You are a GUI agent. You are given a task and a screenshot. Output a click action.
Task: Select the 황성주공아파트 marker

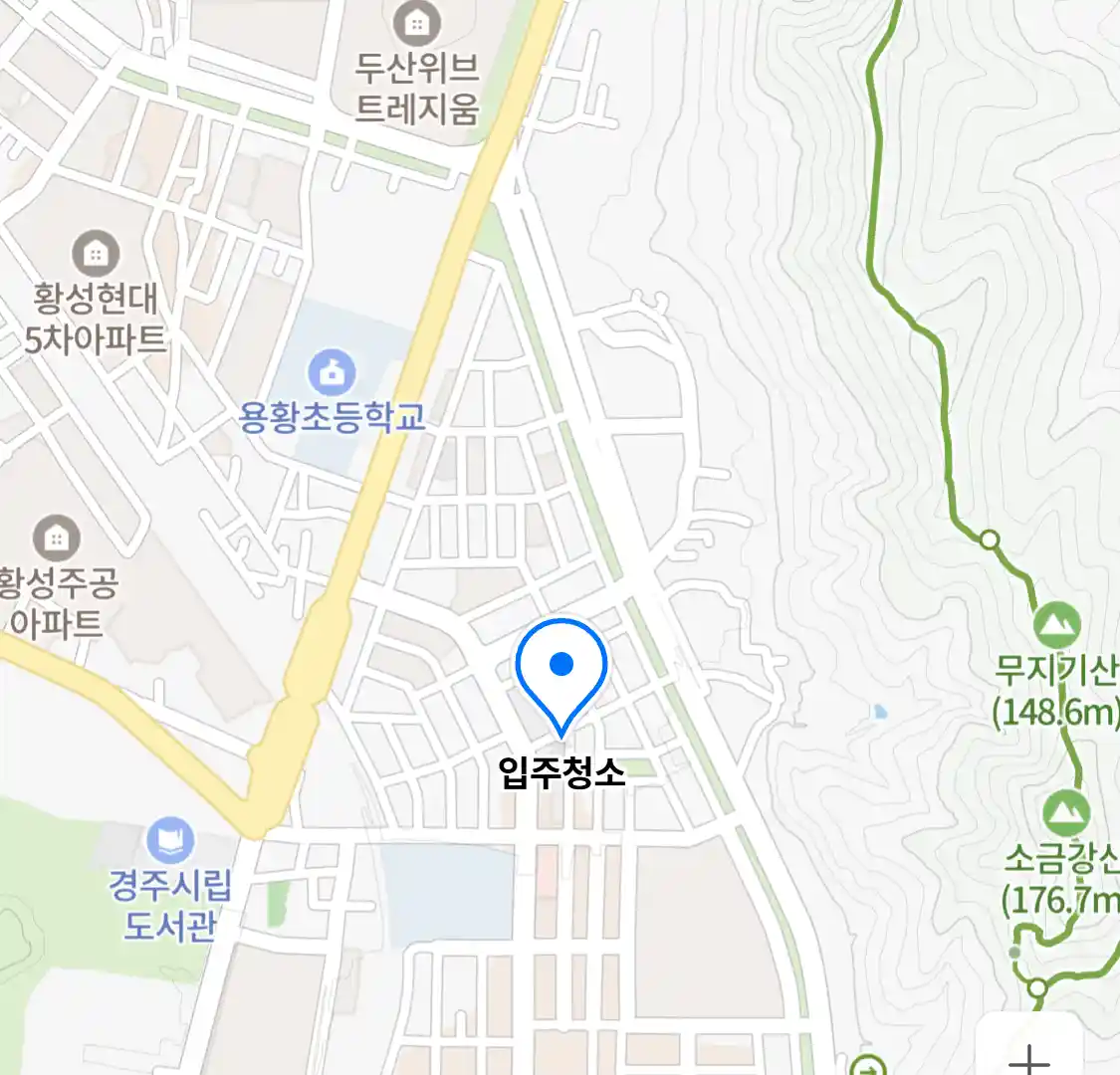57,538
